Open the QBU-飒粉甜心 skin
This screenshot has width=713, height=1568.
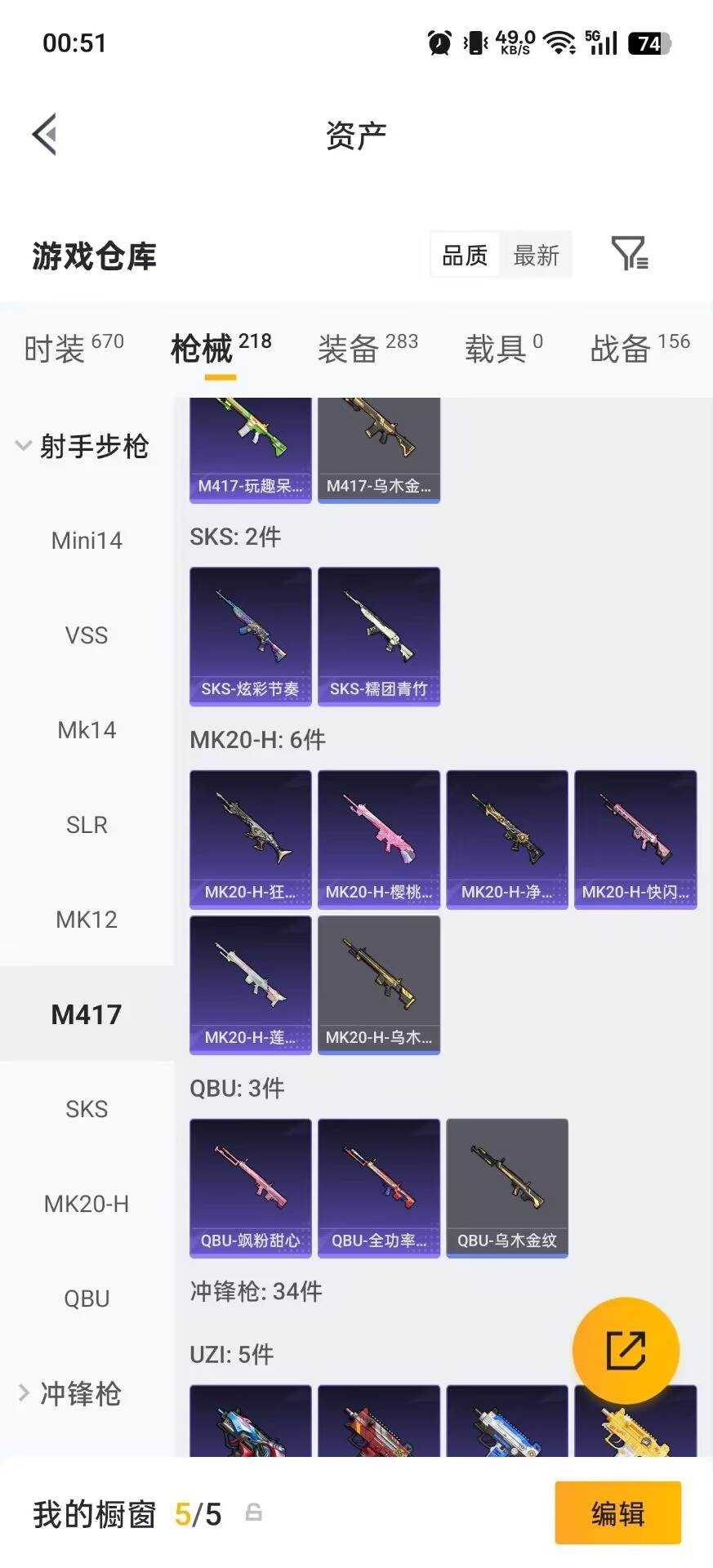[x=250, y=1187]
